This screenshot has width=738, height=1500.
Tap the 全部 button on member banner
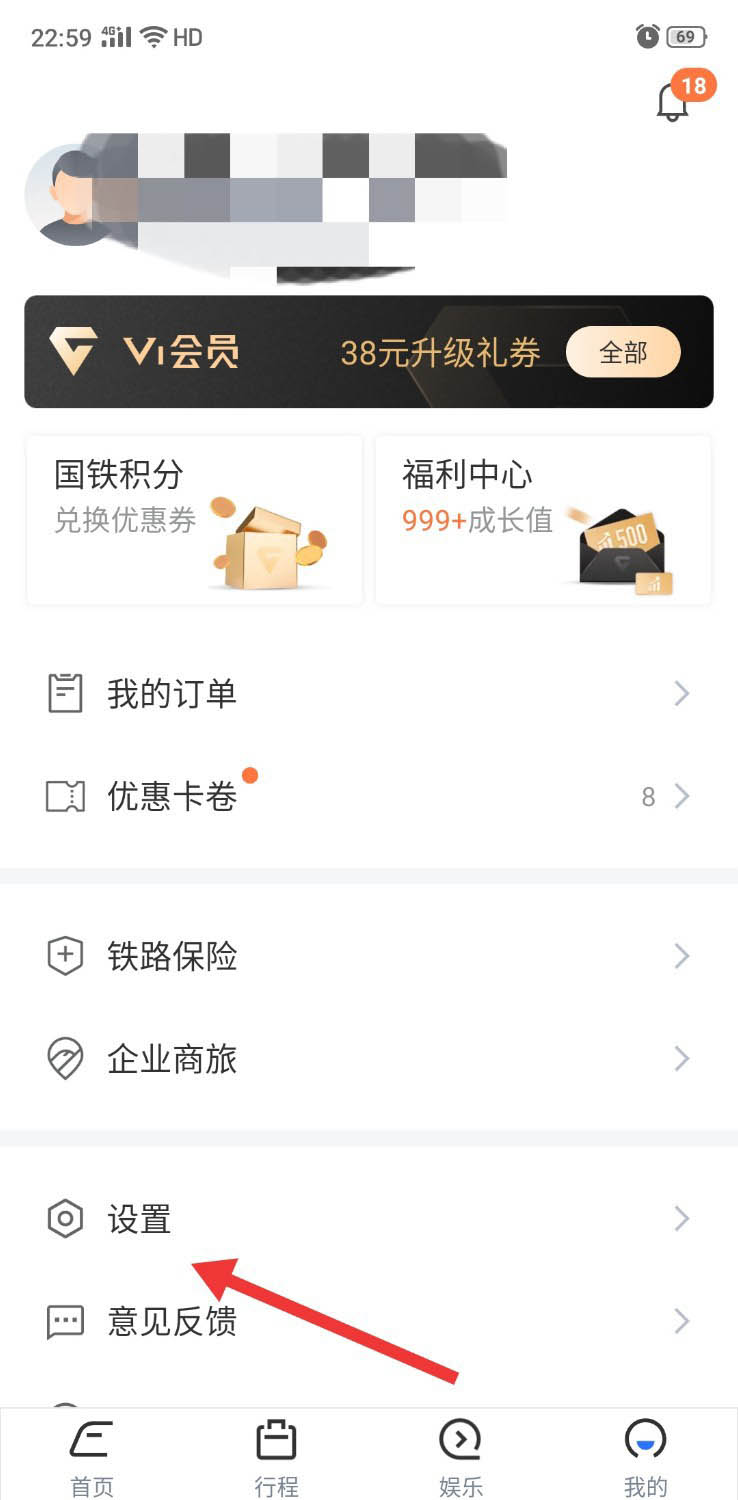(623, 353)
